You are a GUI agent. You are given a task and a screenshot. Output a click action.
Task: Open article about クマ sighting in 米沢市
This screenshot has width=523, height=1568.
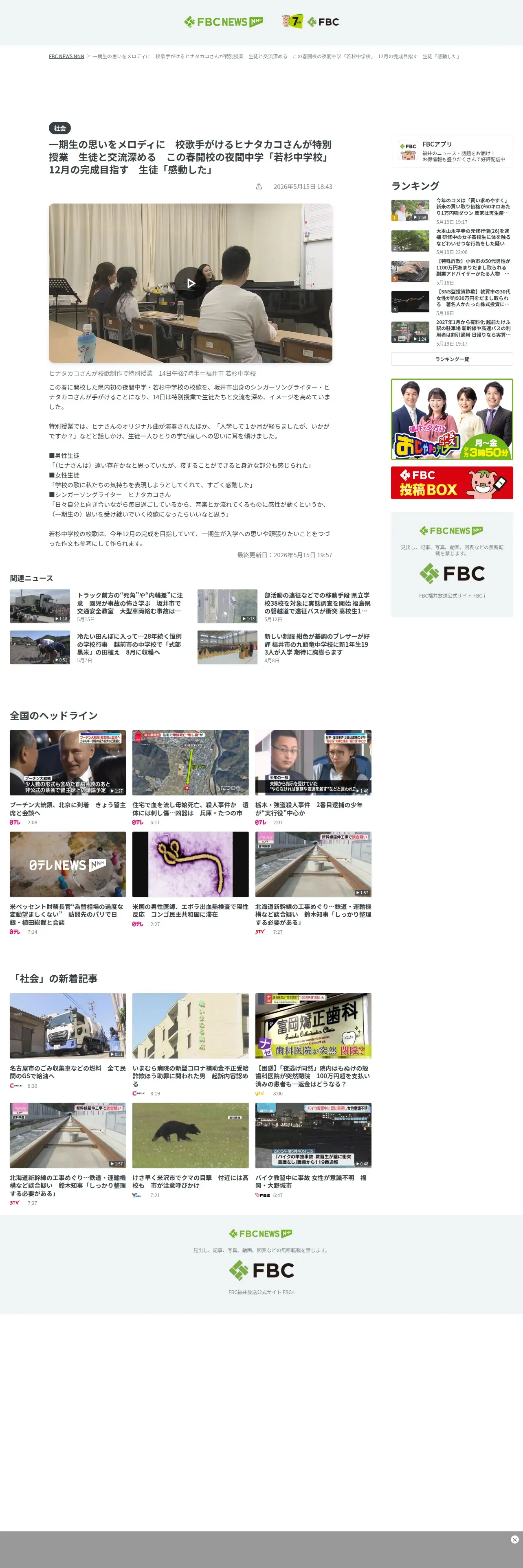coord(191,1151)
